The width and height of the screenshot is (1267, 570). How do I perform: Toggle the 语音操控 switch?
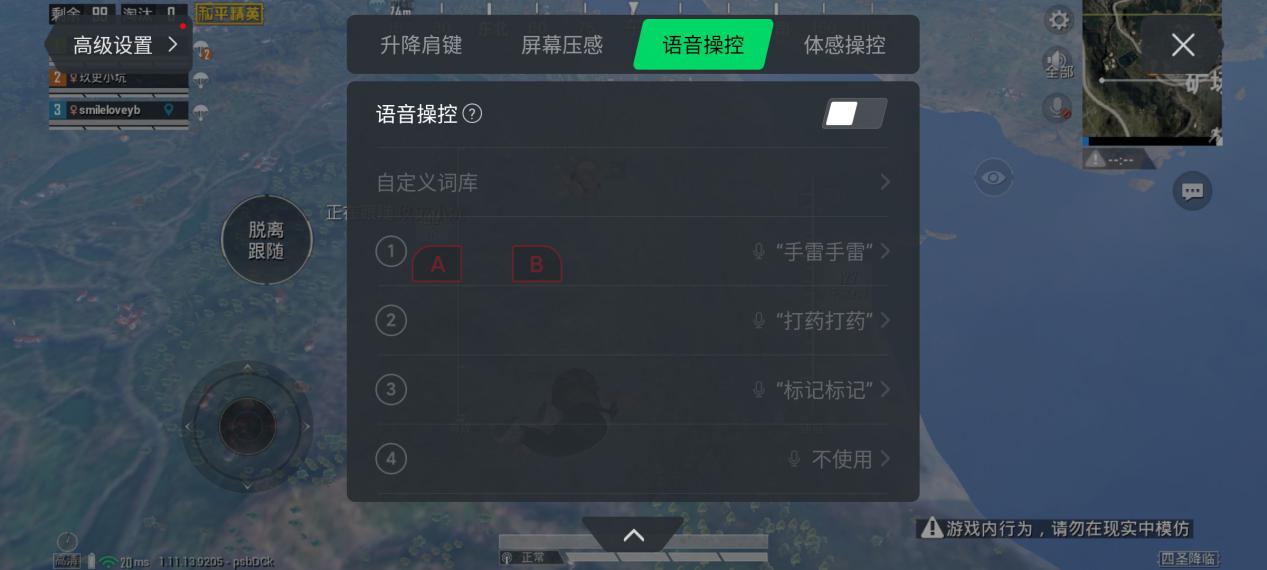(x=854, y=114)
